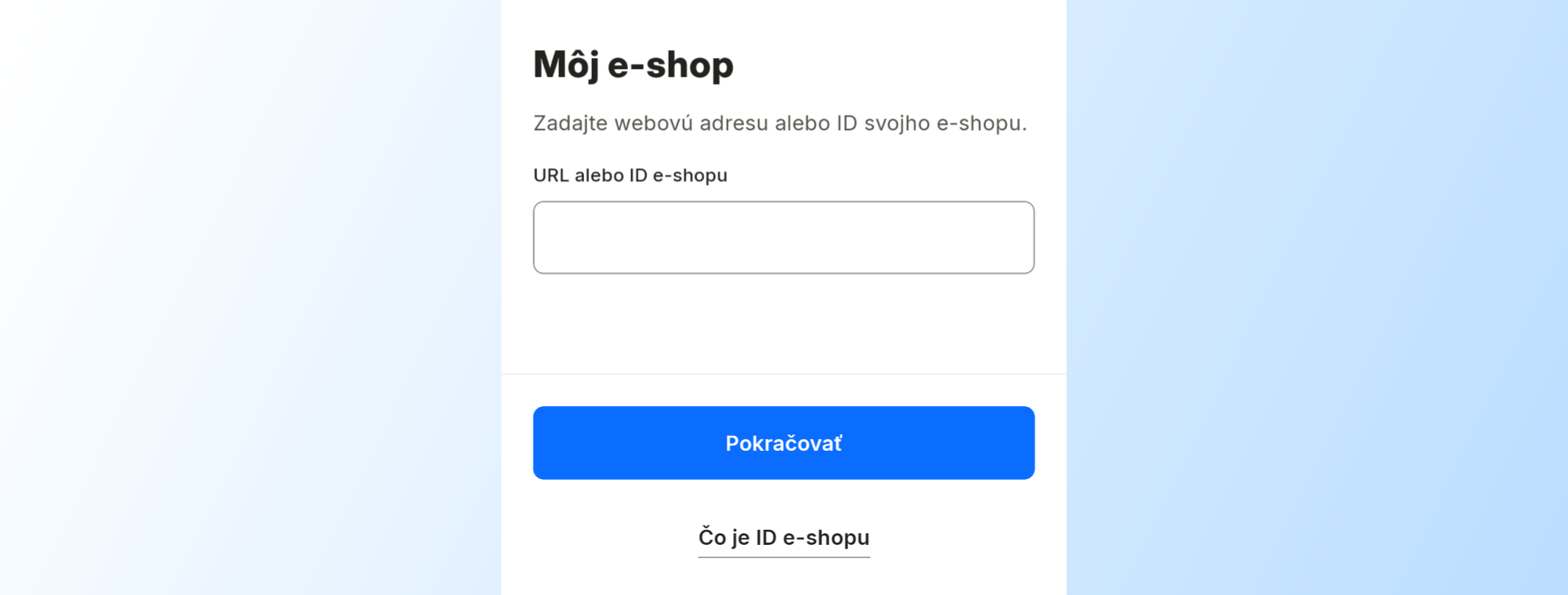Focus the URL alebo ID e-shopu field
The height and width of the screenshot is (595, 1568).
click(783, 238)
